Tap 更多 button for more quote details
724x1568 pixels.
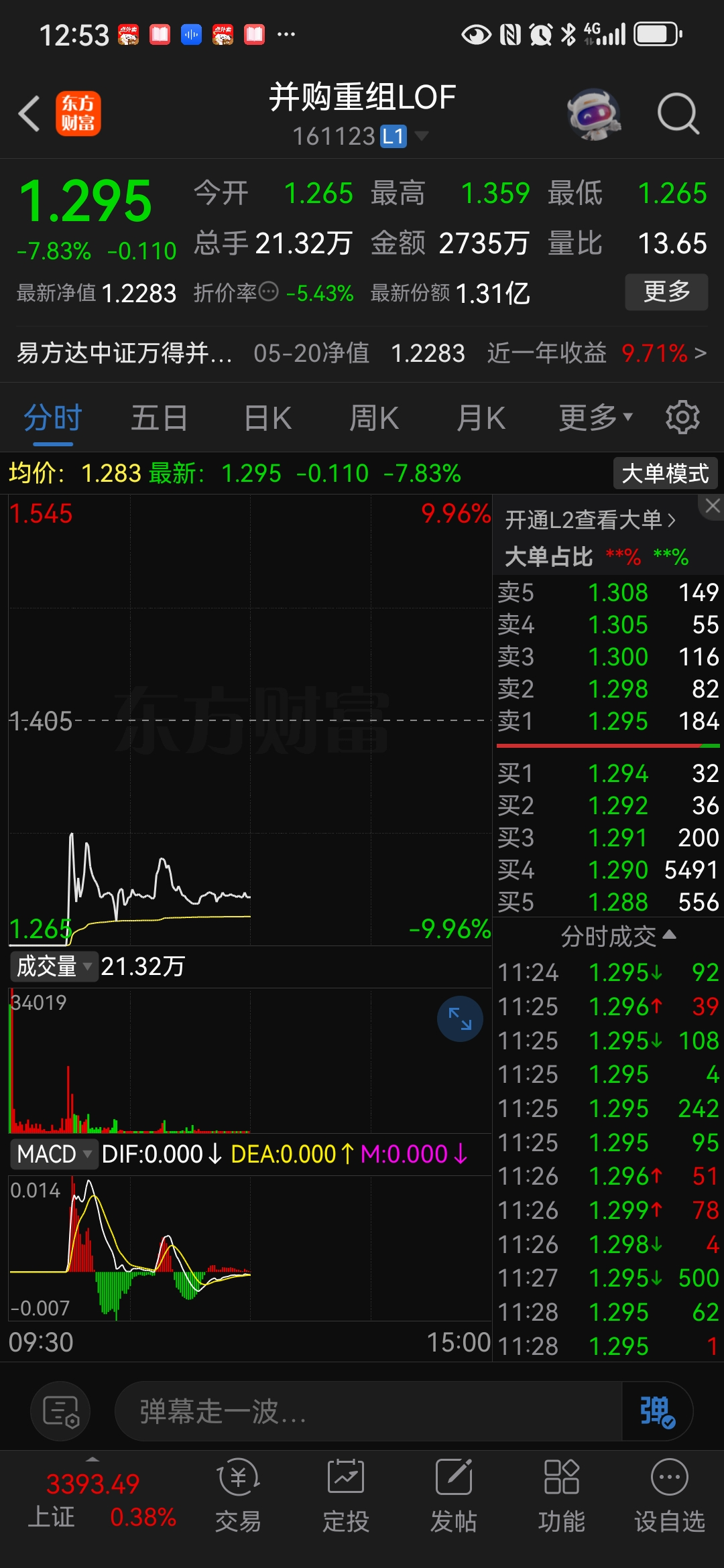pos(666,291)
